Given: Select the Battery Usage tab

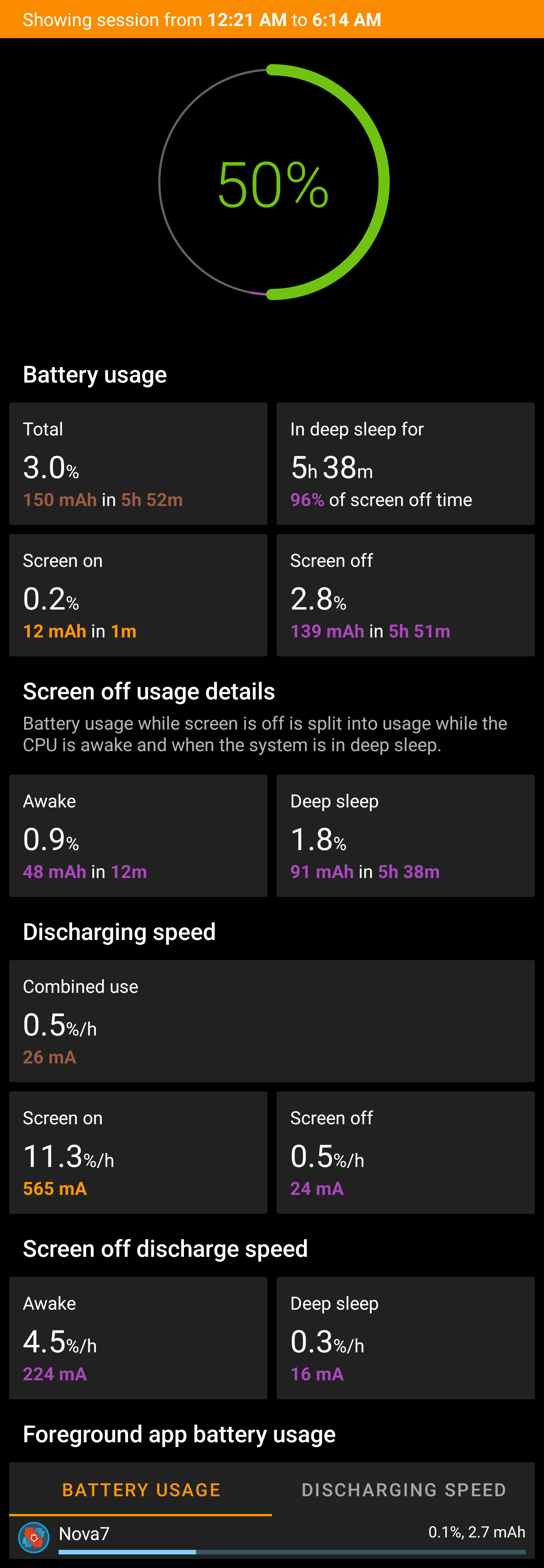Looking at the screenshot, I should click(x=141, y=1489).
